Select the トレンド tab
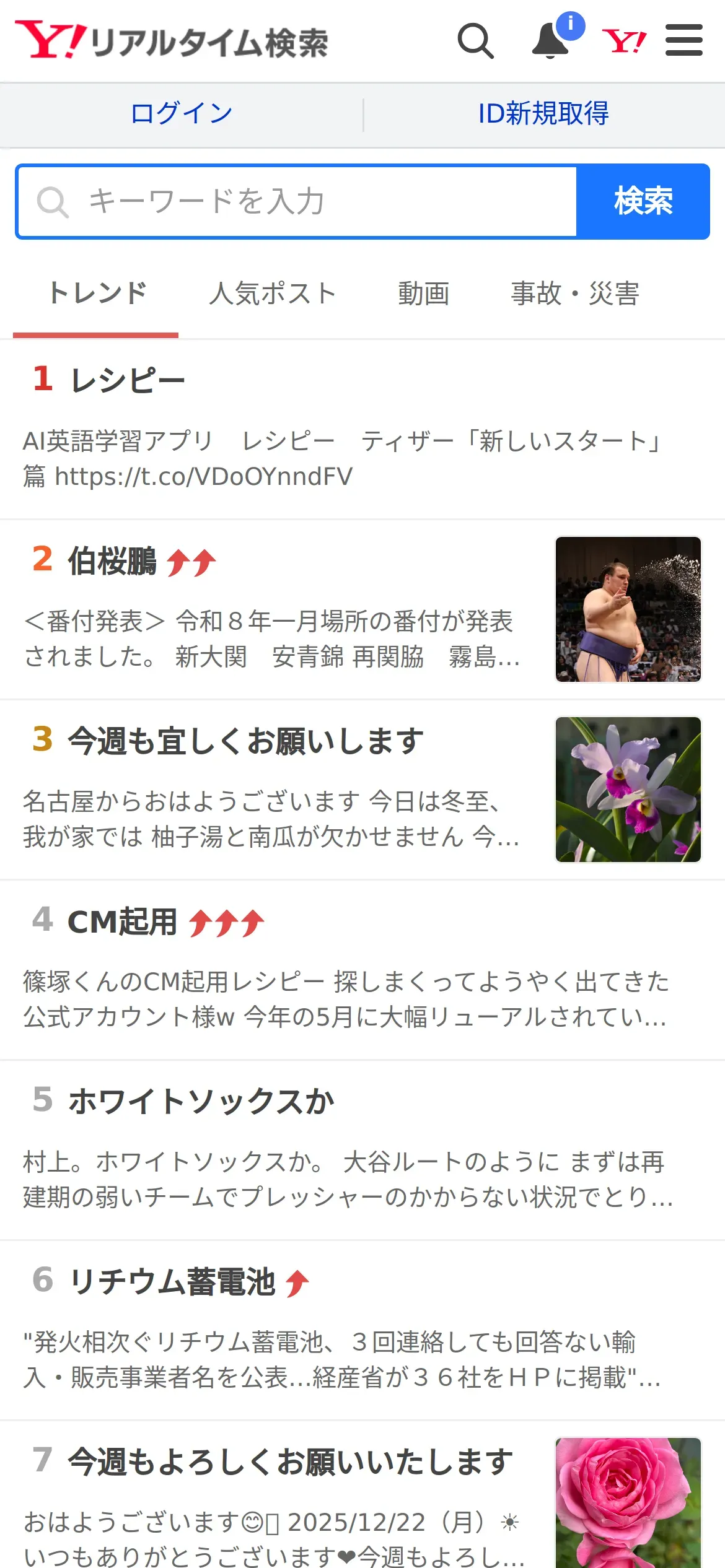This screenshot has width=725, height=1568. pos(97,294)
